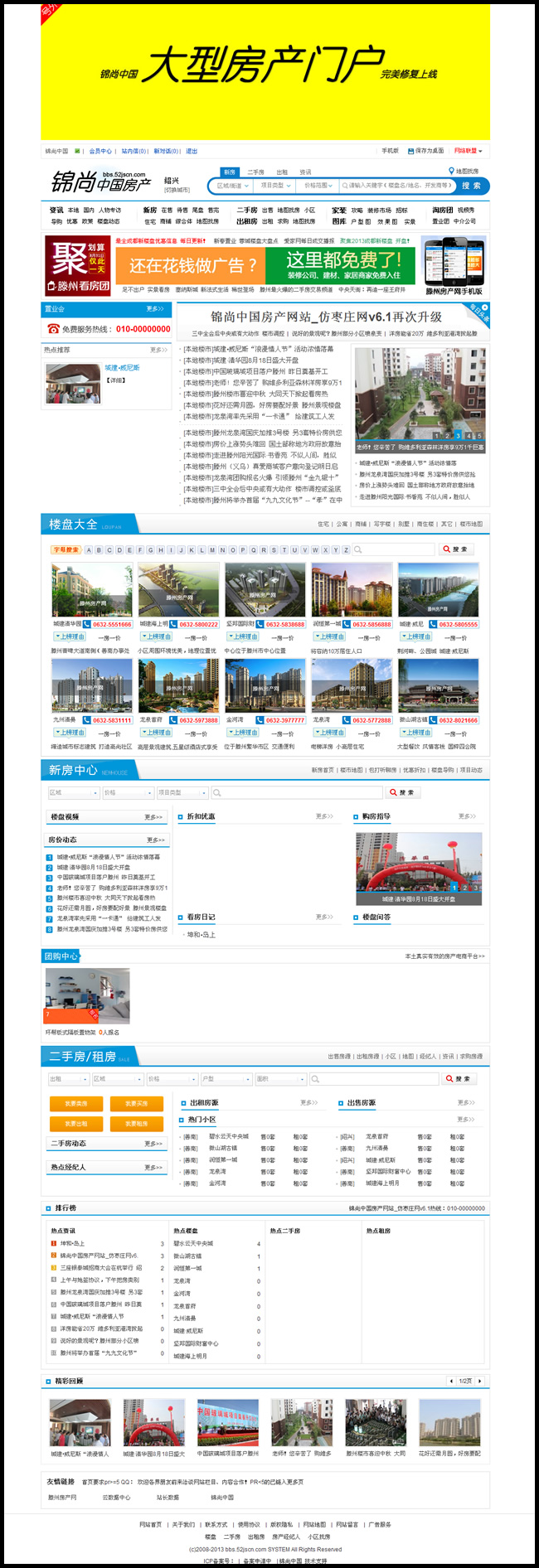
Task: Expand the 网站联盟 dropdown
Action: [x=468, y=151]
